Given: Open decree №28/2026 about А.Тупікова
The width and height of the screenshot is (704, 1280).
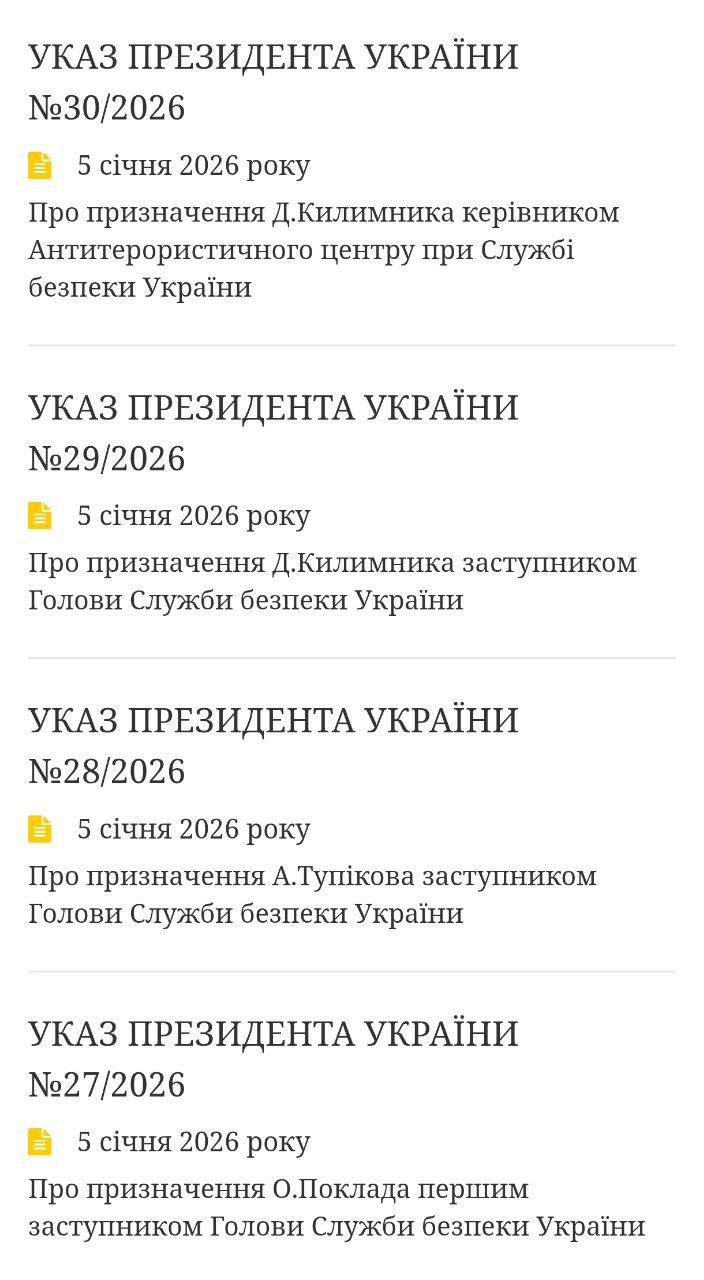Looking at the screenshot, I should coord(273,746).
